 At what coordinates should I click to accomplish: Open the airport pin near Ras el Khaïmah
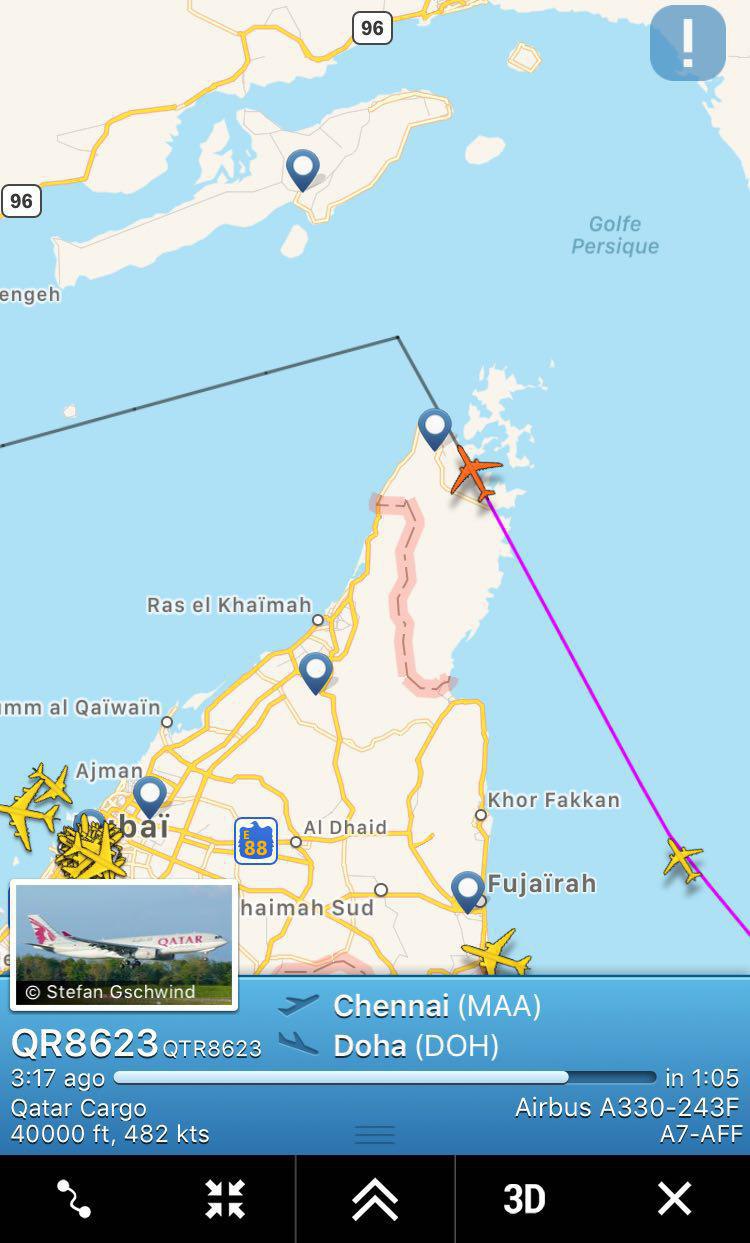click(x=315, y=671)
